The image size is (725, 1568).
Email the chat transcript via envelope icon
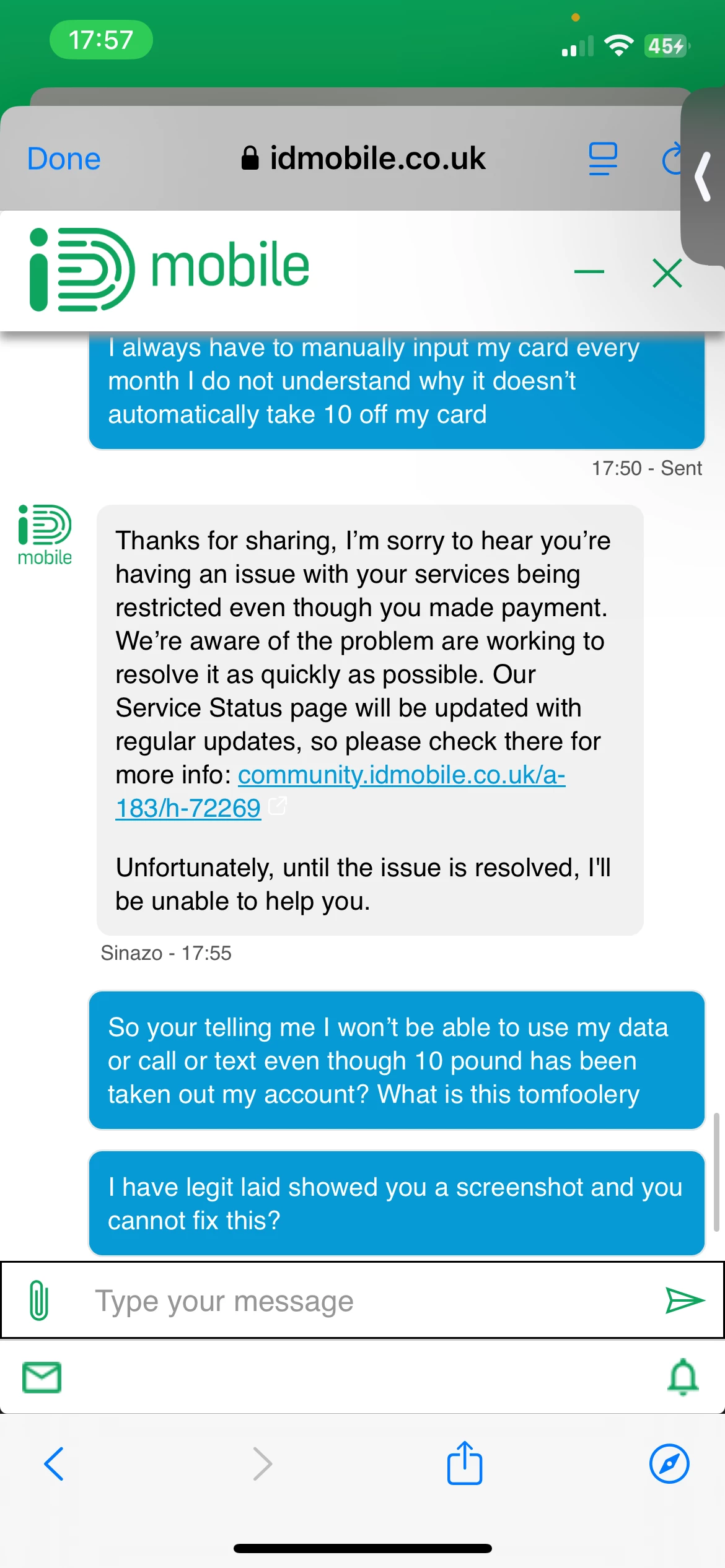tap(42, 1377)
